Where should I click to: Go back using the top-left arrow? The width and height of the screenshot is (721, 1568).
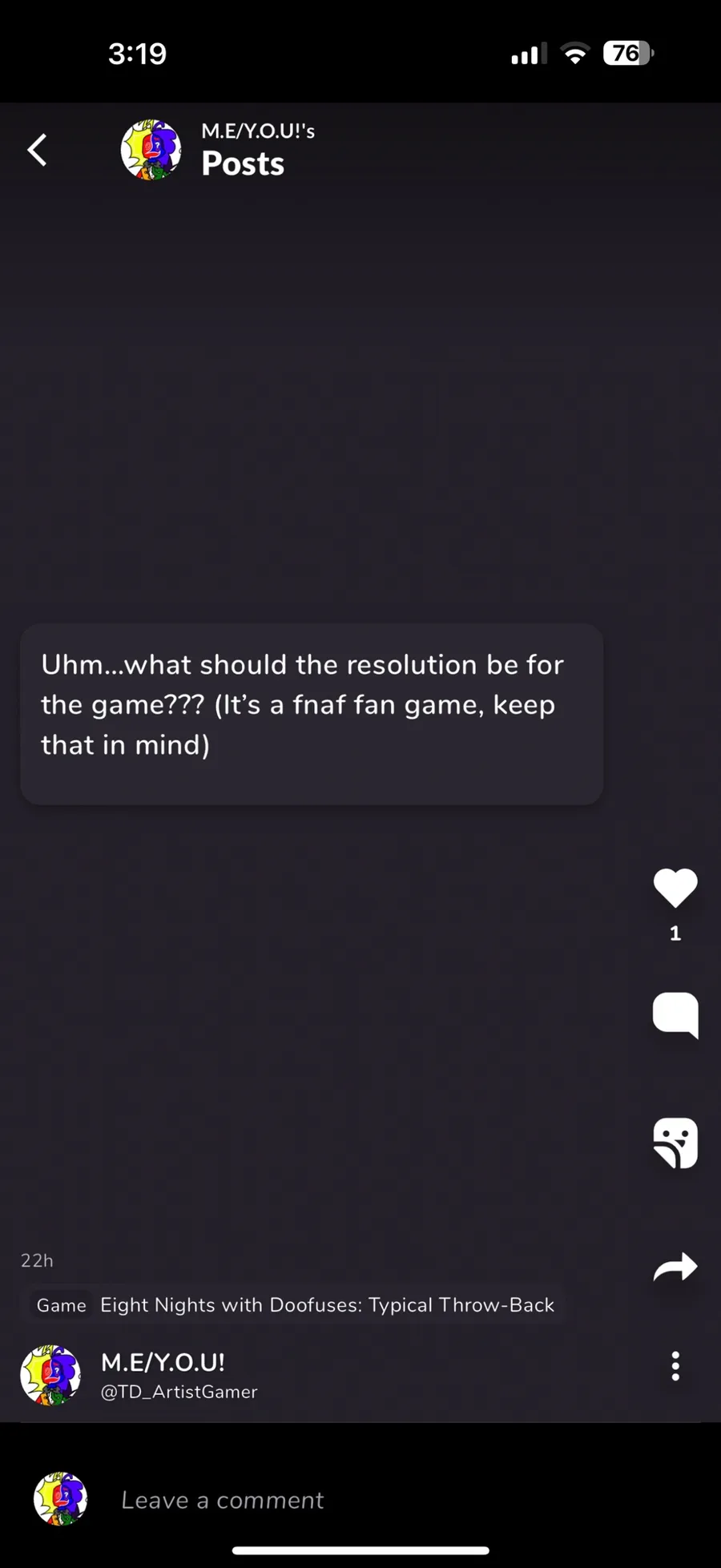pyautogui.click(x=37, y=150)
